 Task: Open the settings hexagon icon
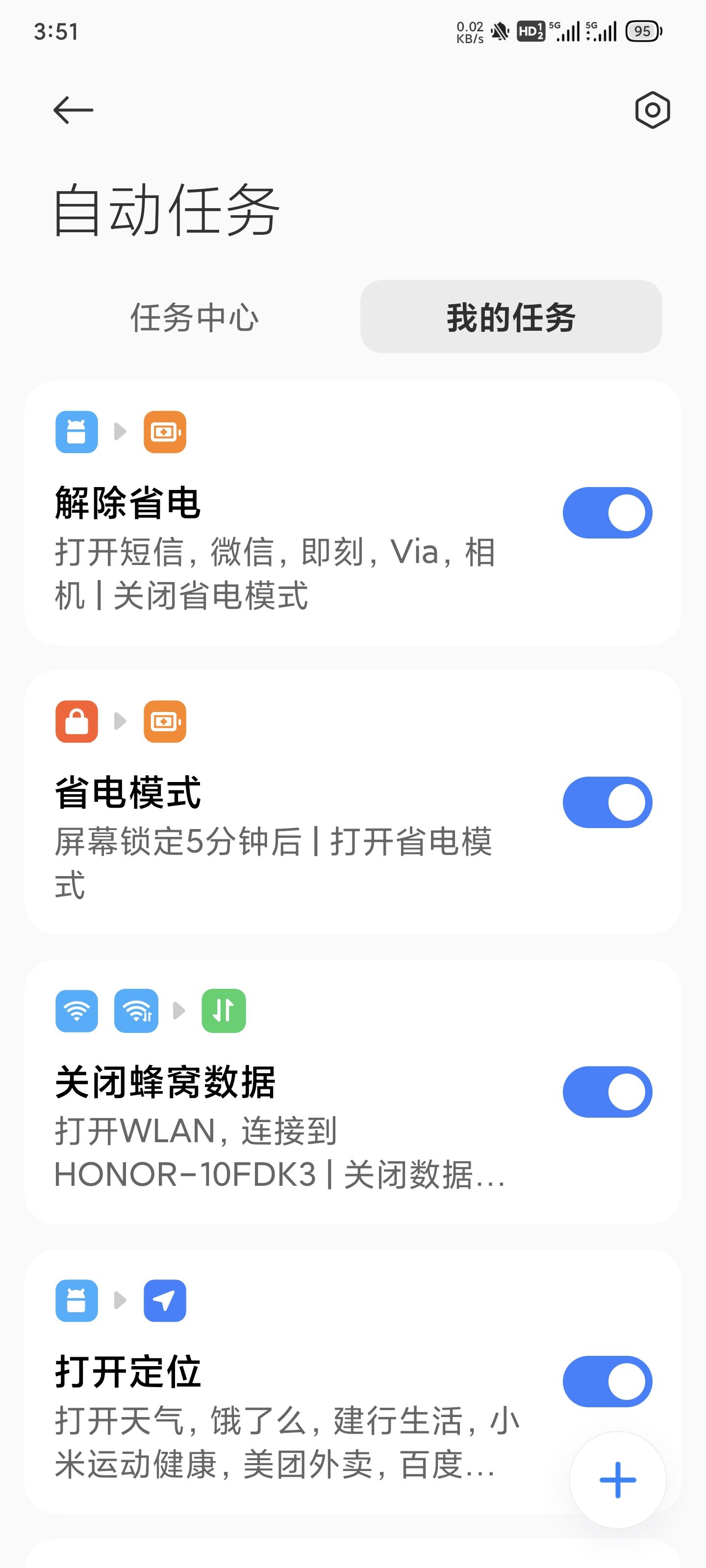coord(652,110)
